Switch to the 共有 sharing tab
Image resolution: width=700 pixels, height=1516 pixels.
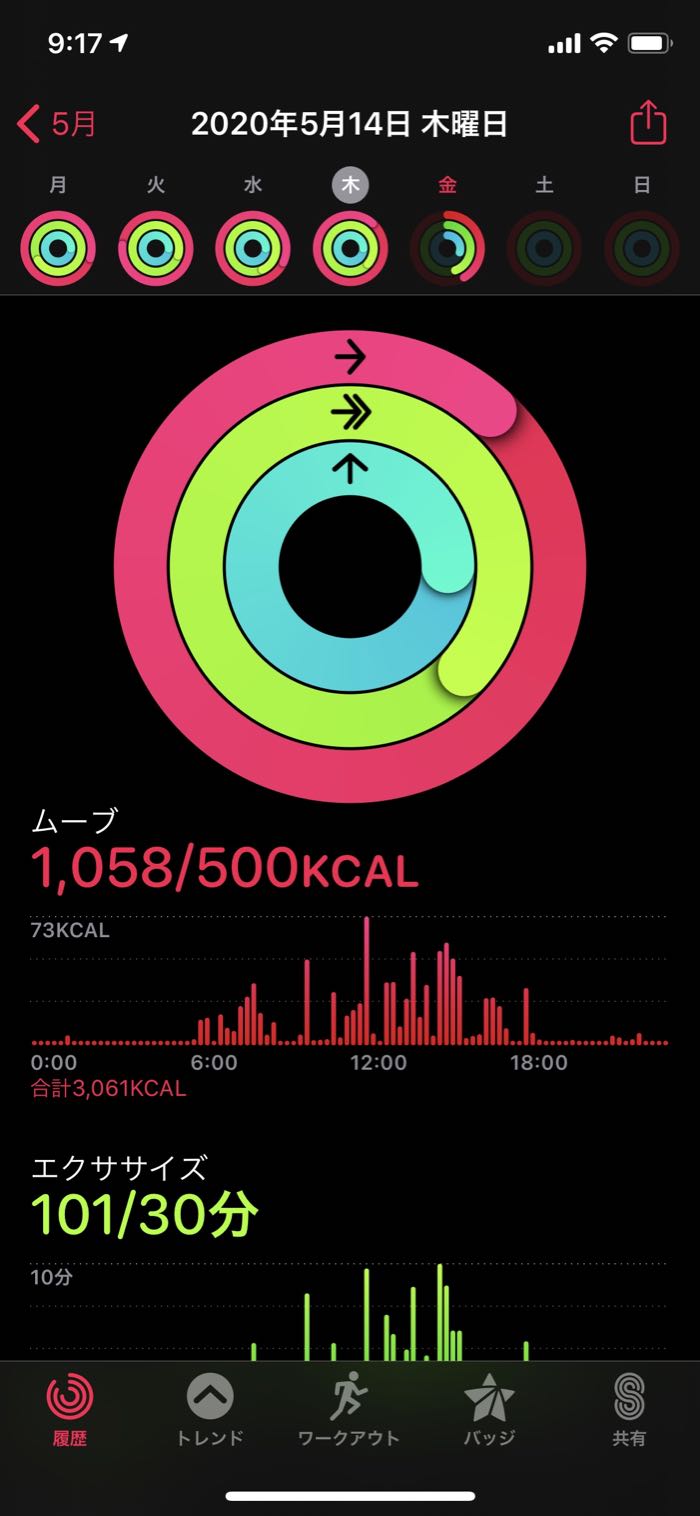(629, 1410)
